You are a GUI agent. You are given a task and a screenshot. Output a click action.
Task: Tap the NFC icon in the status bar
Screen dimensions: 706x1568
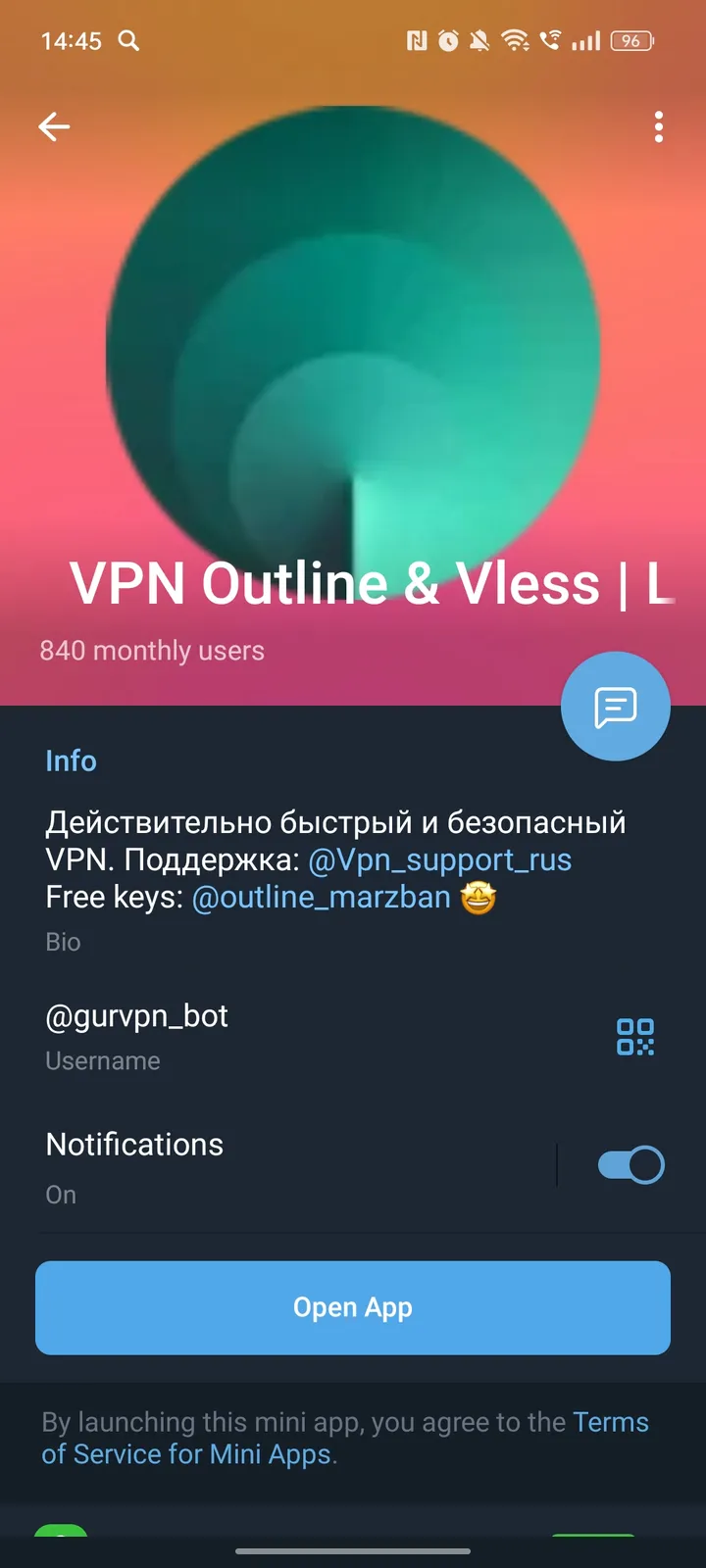tap(417, 40)
